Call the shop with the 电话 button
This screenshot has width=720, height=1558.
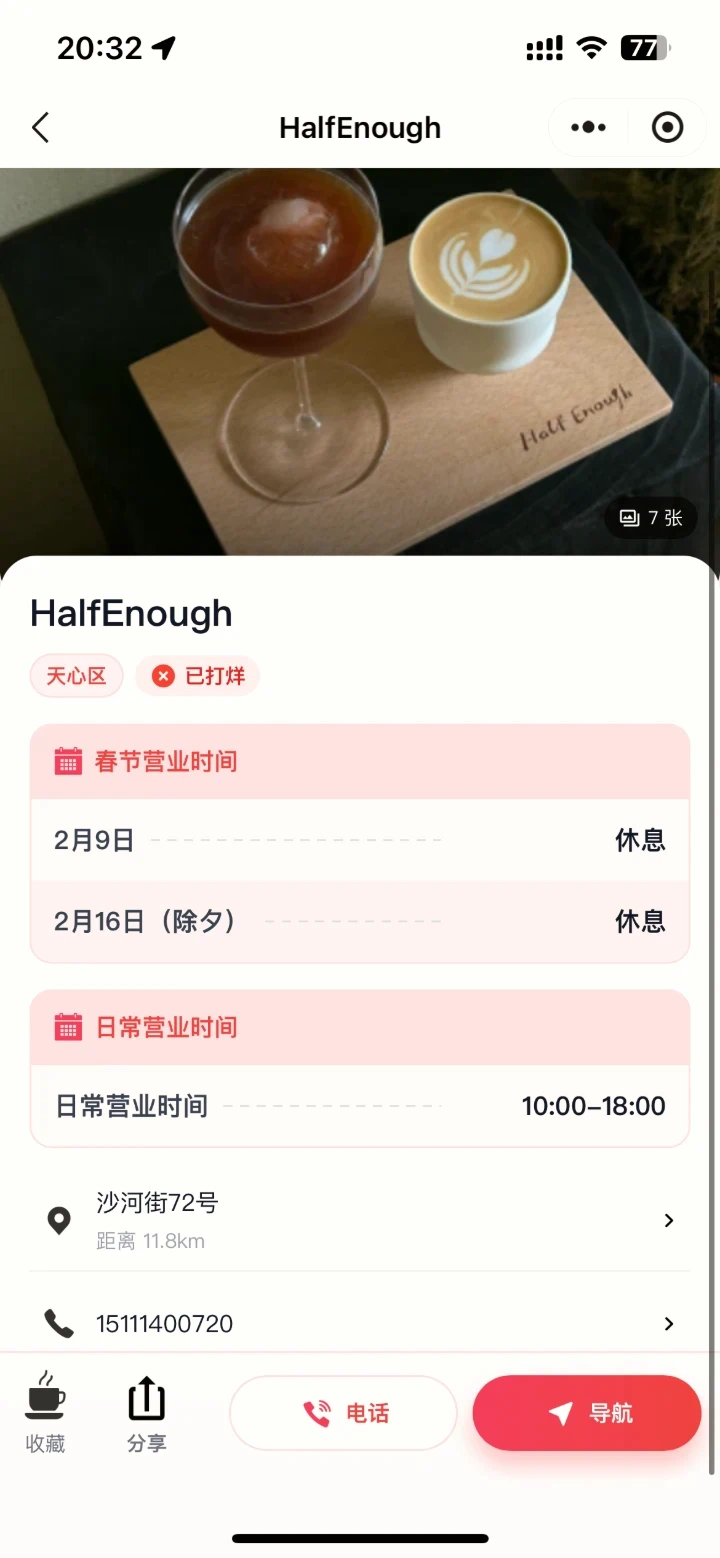343,1413
